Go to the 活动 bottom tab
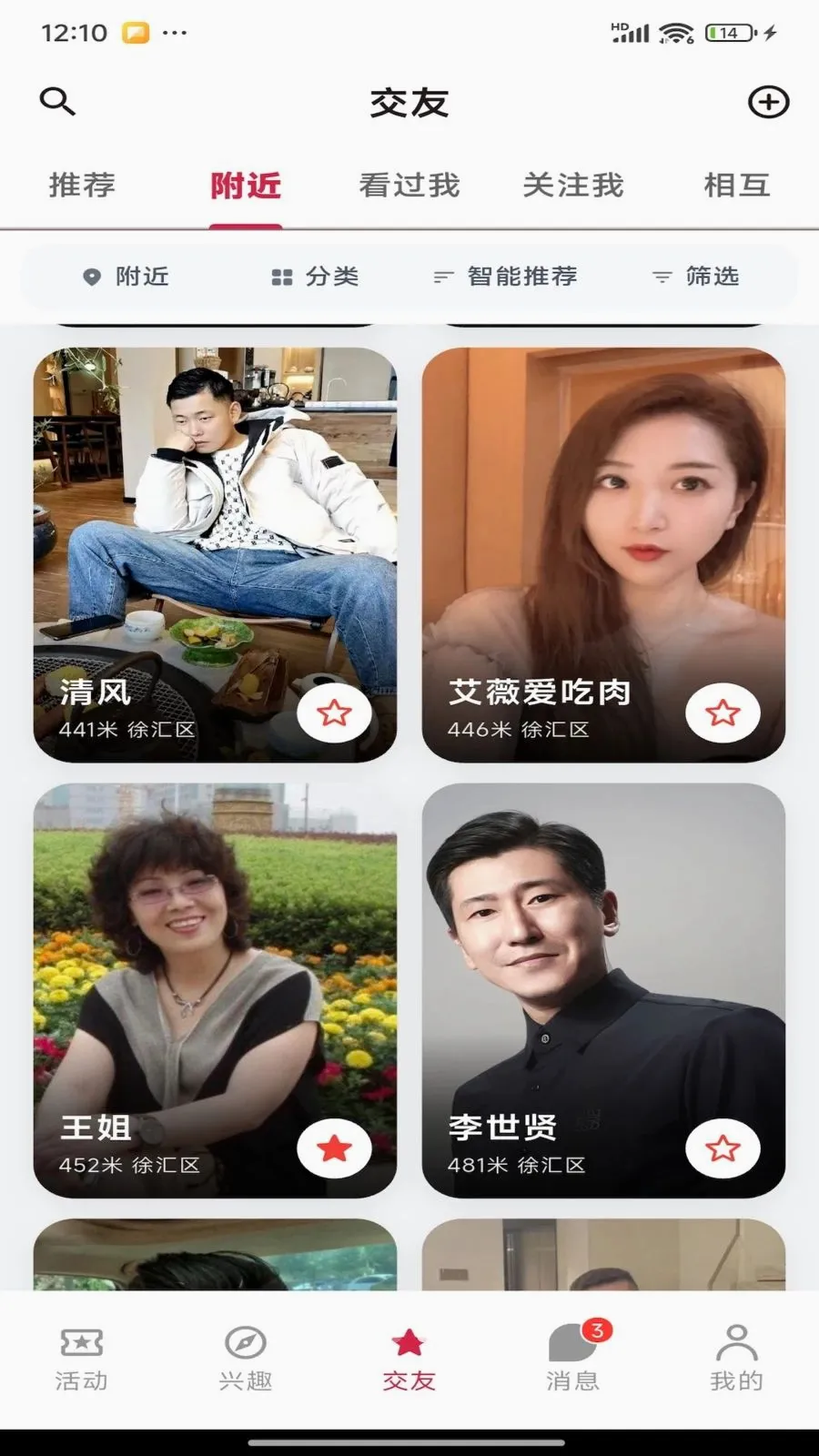Viewport: 819px width, 1456px height. click(82, 1359)
